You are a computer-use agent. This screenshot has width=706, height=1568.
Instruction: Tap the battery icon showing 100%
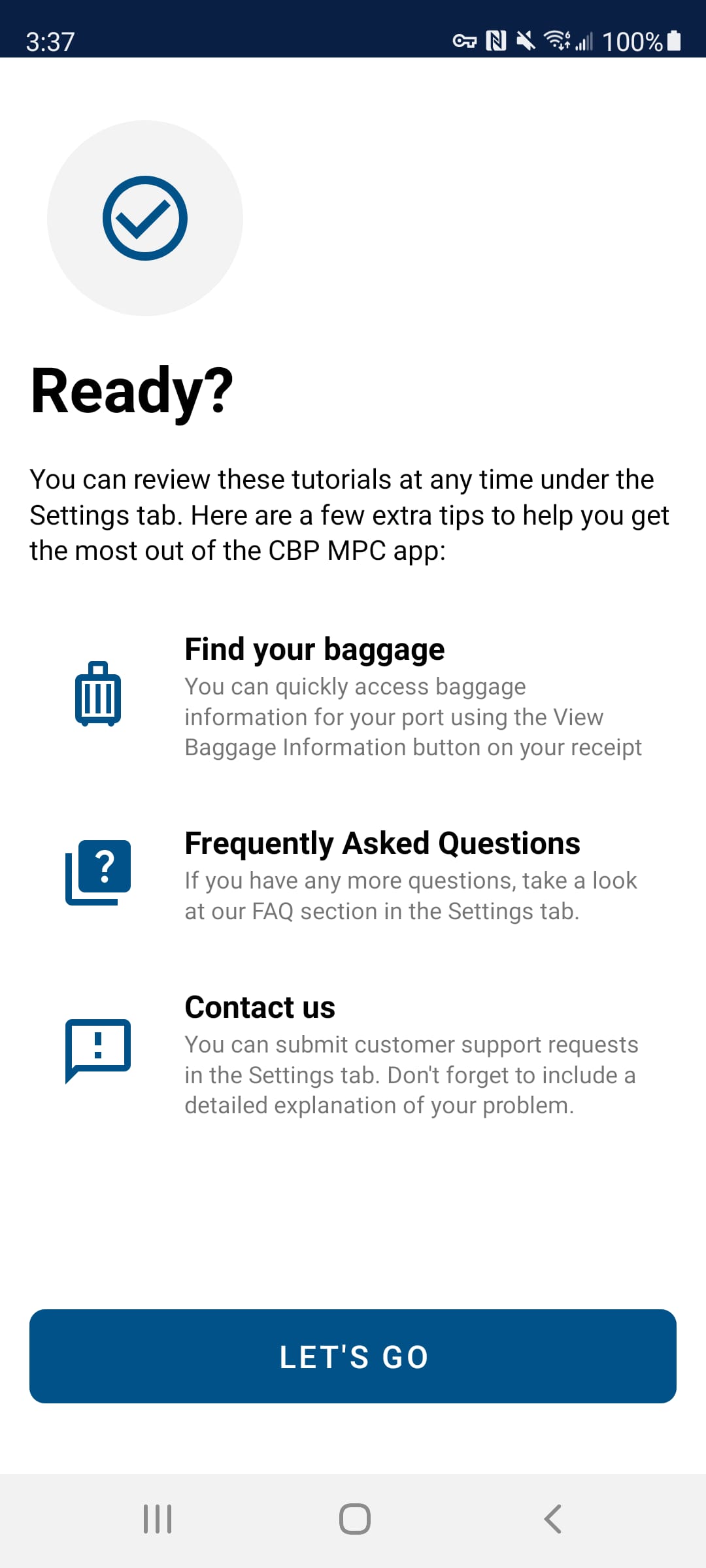[x=673, y=41]
